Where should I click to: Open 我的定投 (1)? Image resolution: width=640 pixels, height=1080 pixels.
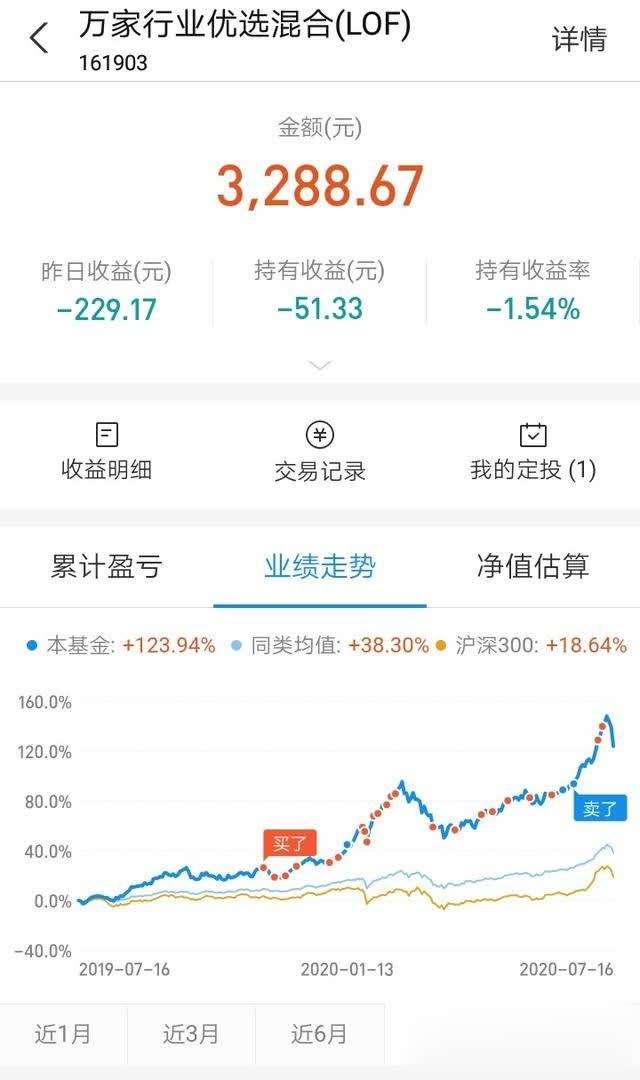click(533, 452)
